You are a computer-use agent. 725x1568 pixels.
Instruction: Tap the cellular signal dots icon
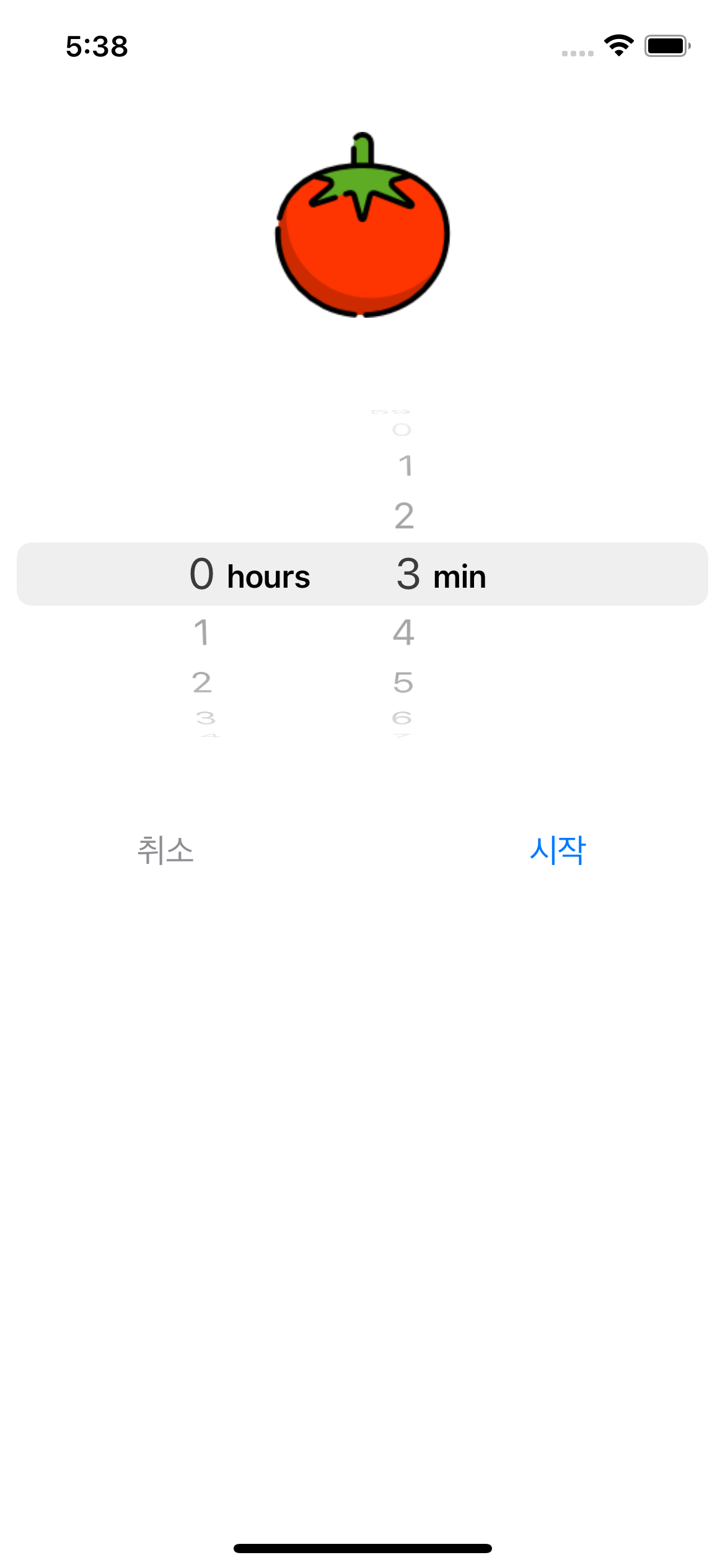click(578, 53)
